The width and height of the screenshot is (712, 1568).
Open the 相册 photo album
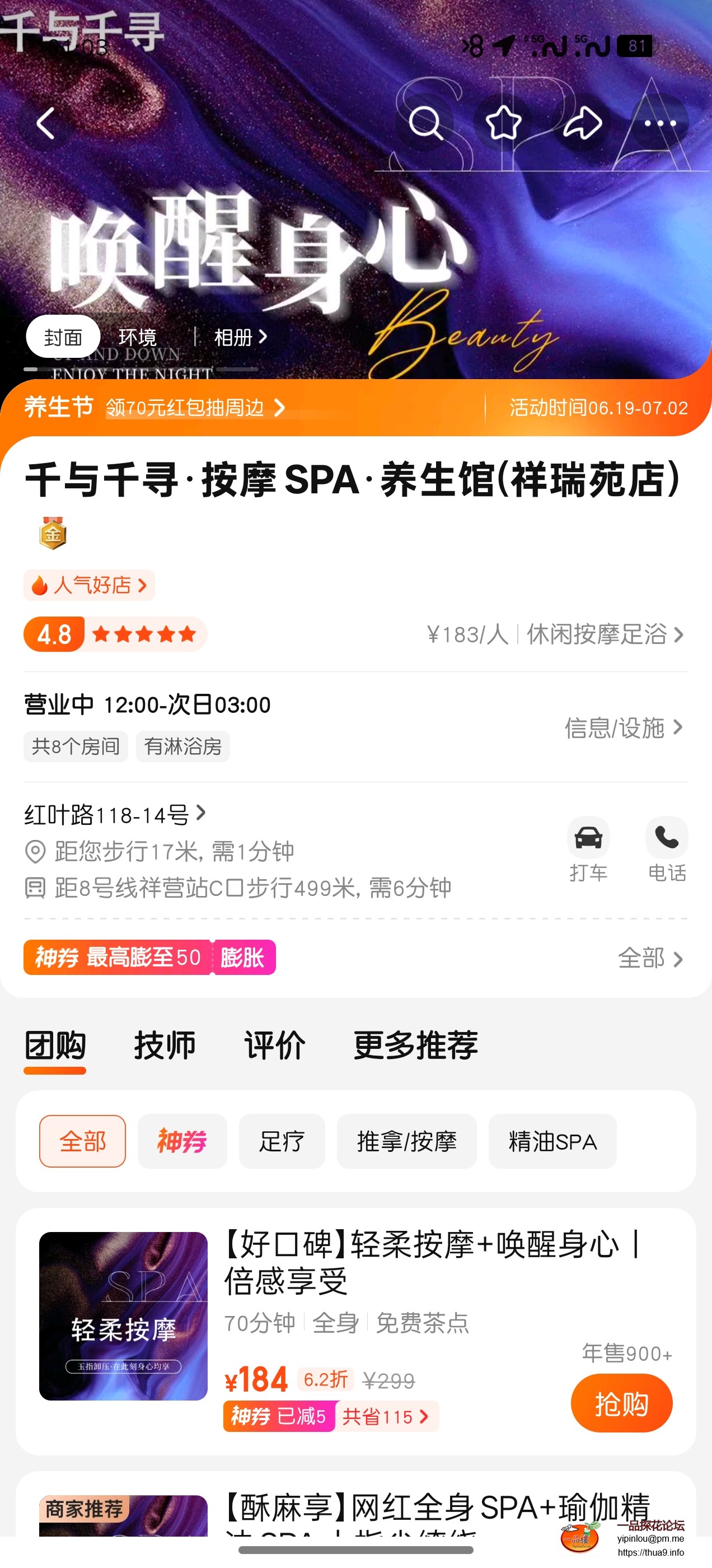pos(240,337)
